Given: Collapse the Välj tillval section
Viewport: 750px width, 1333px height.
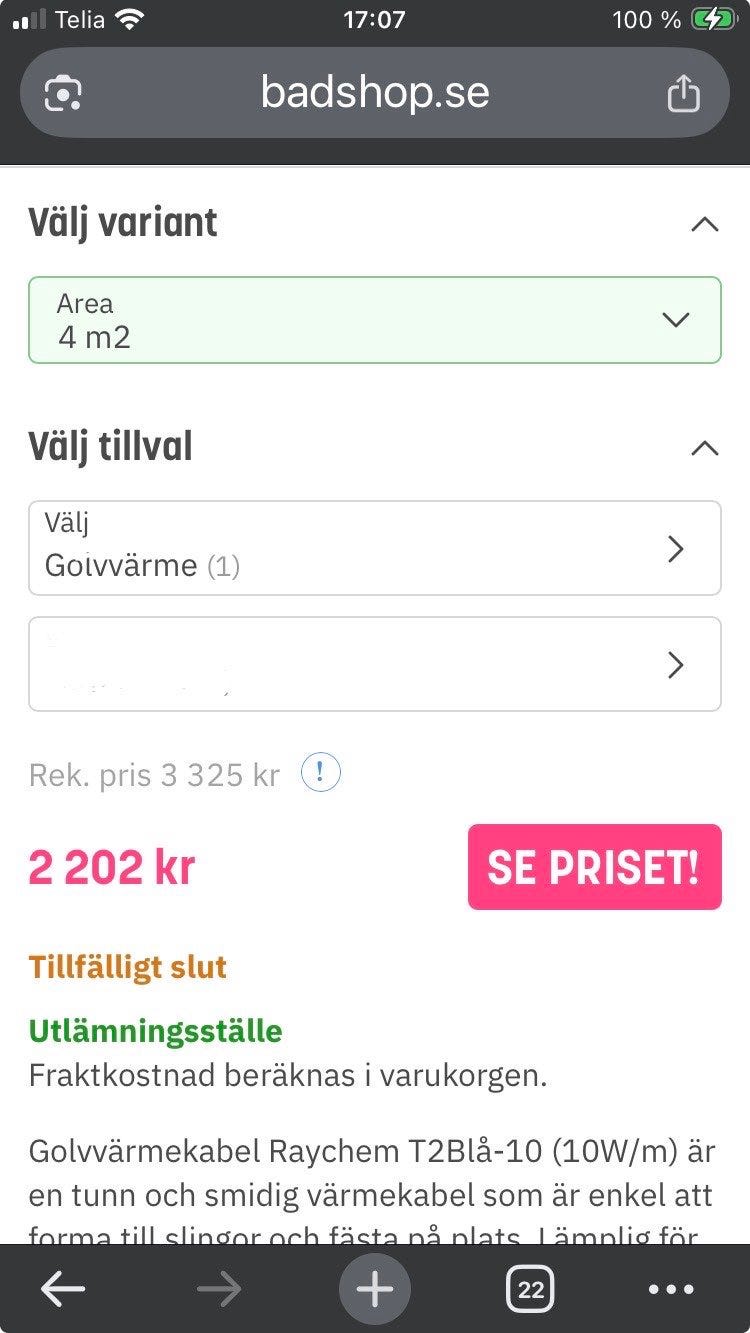Looking at the screenshot, I should pos(704,447).
